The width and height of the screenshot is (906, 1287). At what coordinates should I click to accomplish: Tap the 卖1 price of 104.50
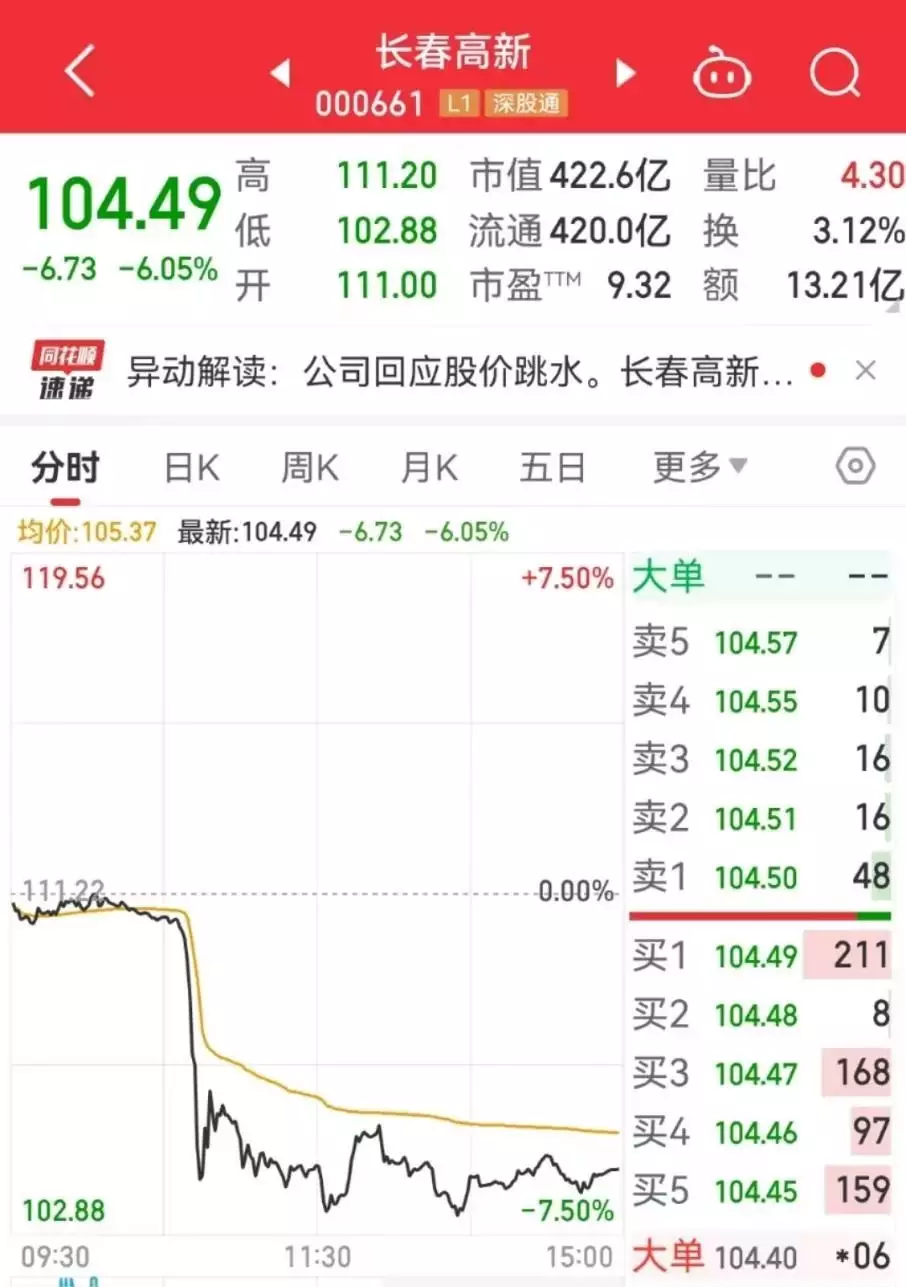[757, 877]
